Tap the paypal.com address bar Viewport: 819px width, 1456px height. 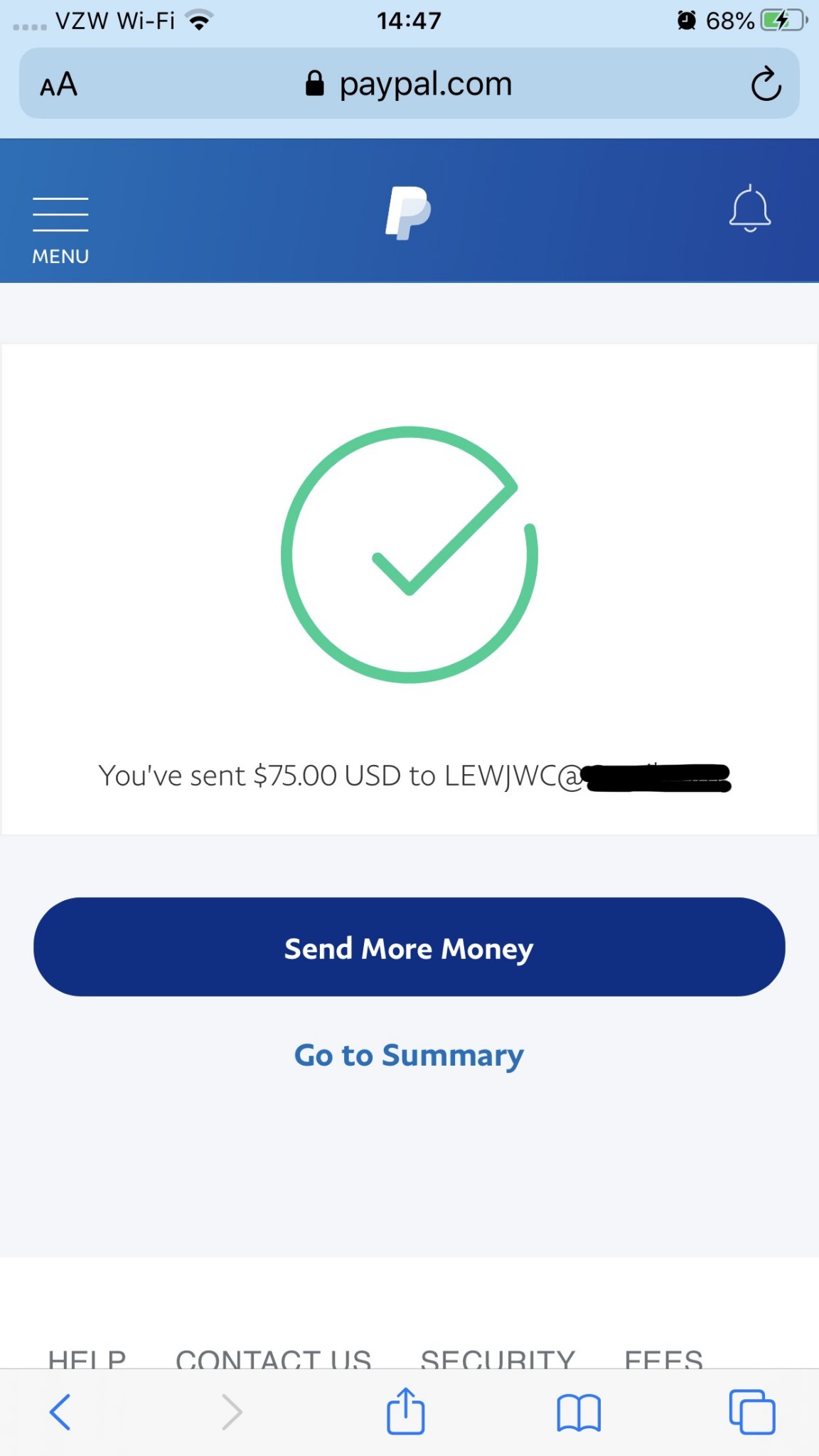(x=409, y=84)
